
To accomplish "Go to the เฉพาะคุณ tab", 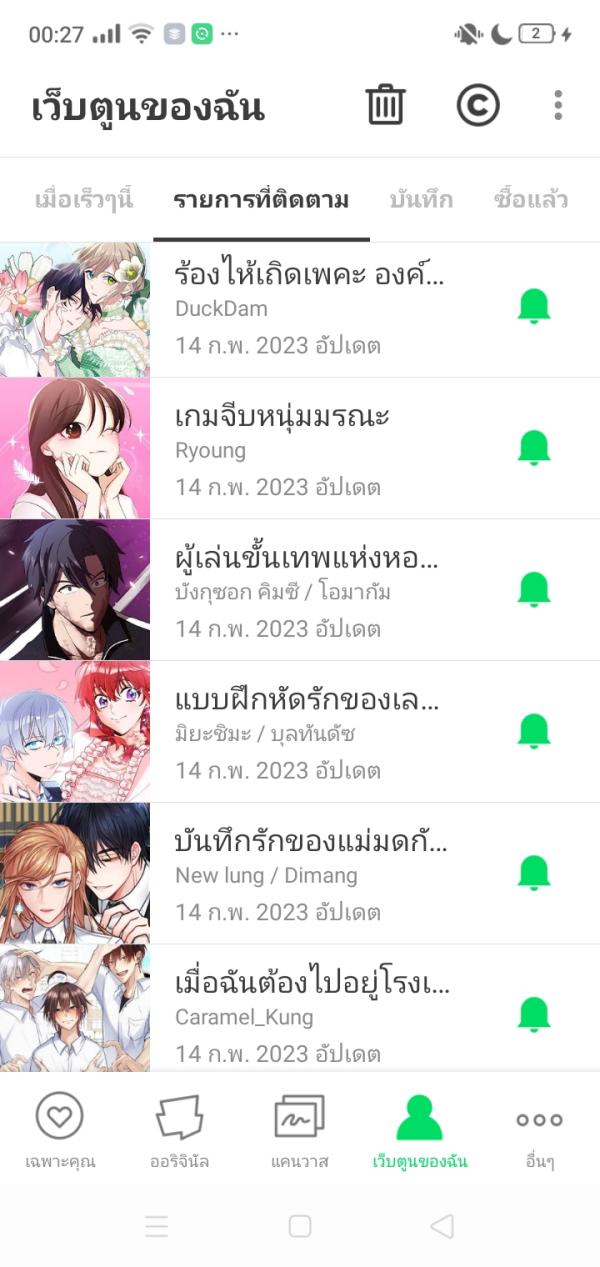I will click(x=59, y=1130).
